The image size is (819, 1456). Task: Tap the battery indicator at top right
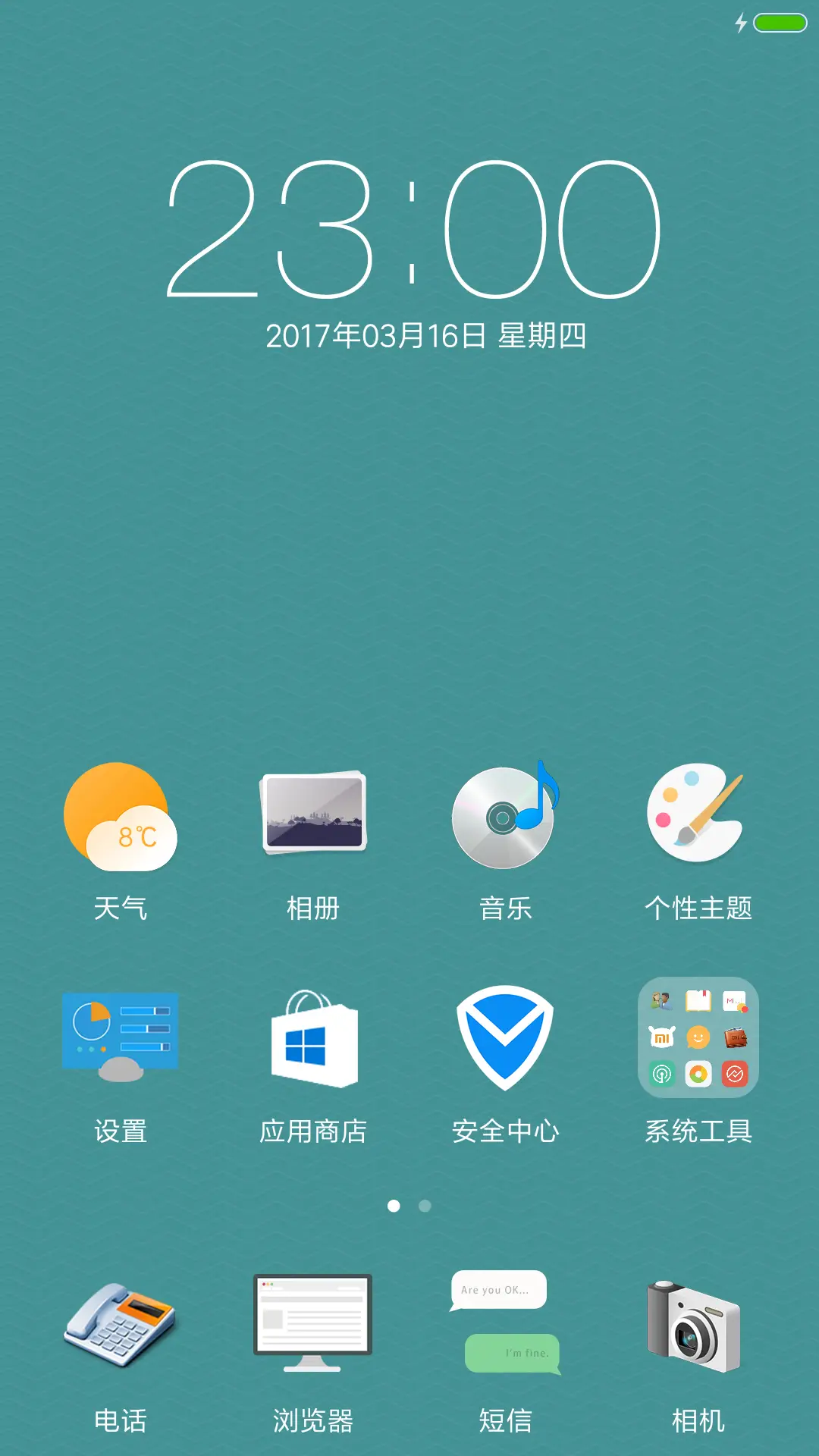[x=780, y=23]
